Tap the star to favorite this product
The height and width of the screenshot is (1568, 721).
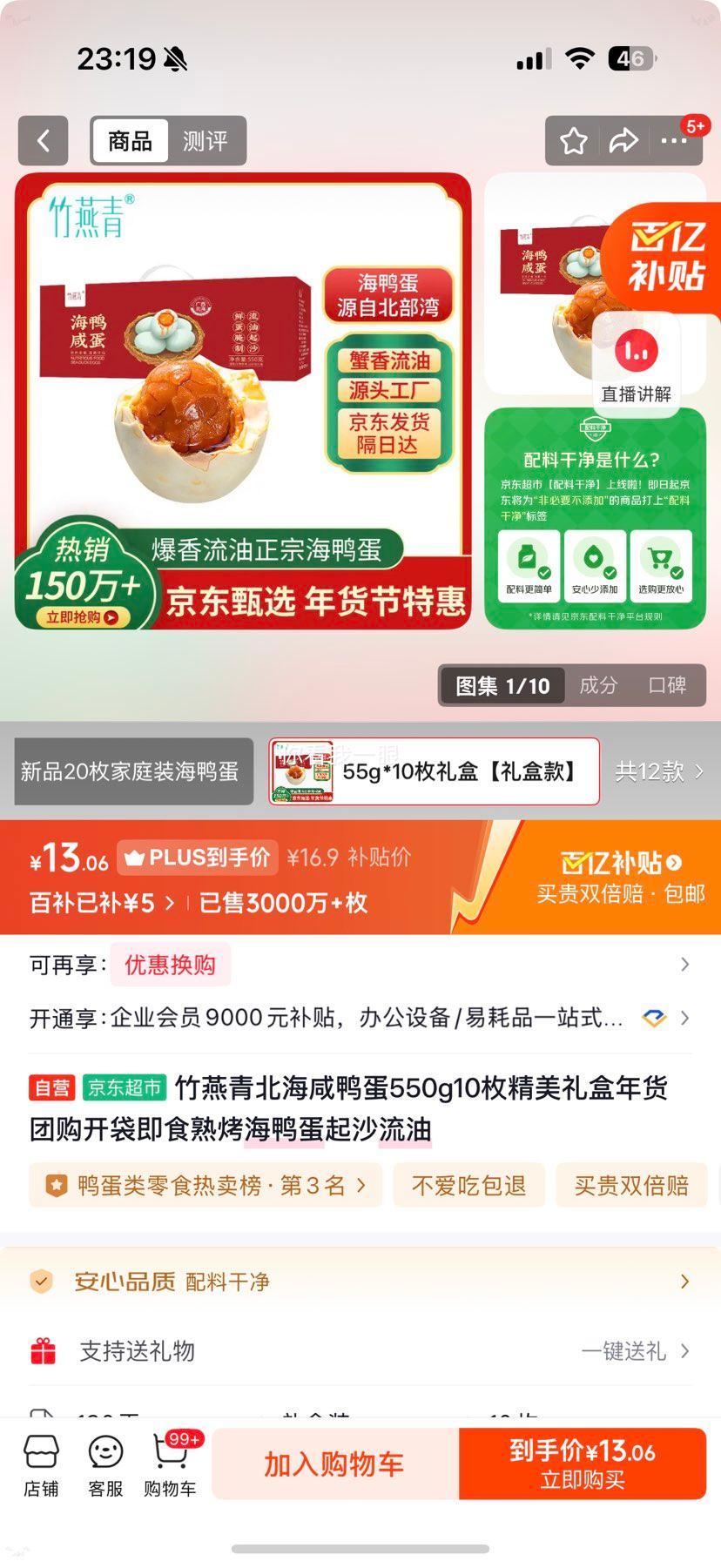point(573,141)
